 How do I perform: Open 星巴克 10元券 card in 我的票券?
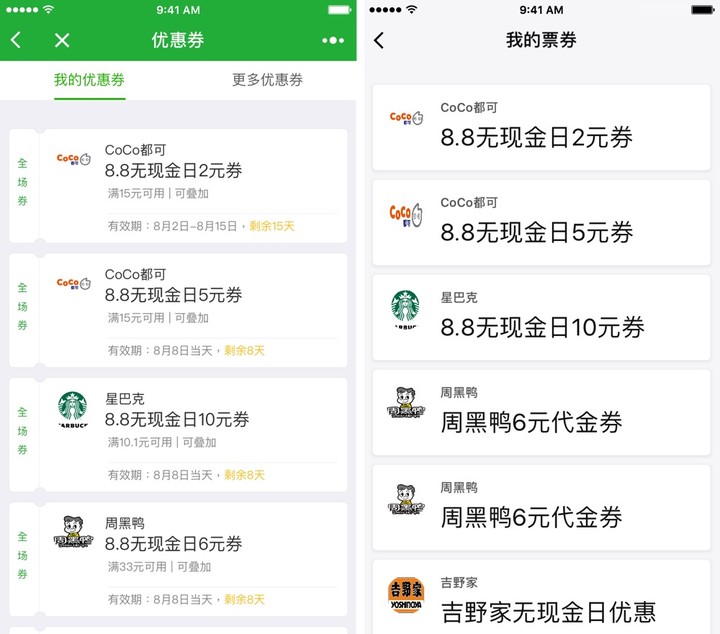tap(541, 316)
